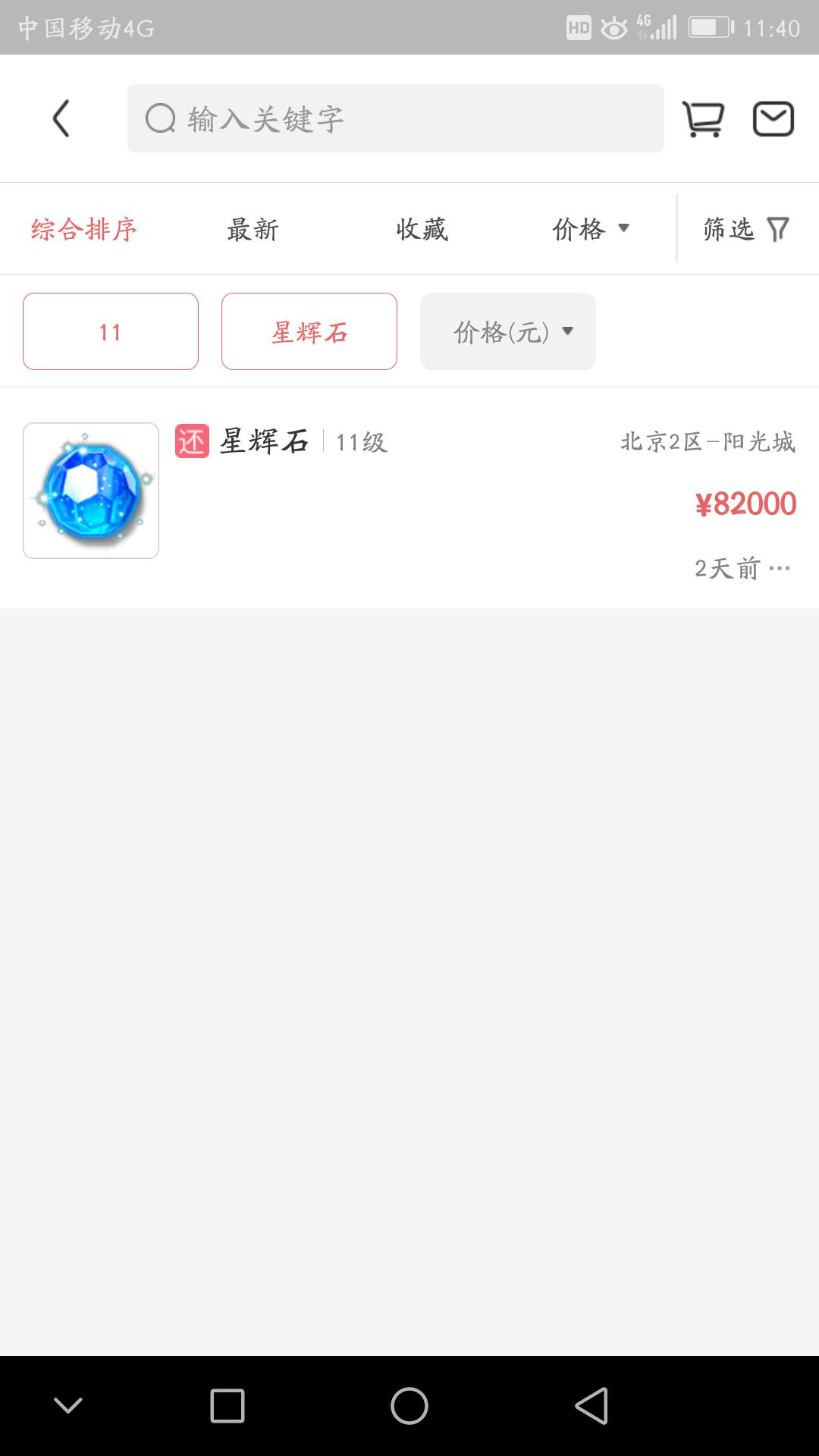Expand the 价格(元) dropdown
The height and width of the screenshot is (1456, 819).
pyautogui.click(x=508, y=331)
